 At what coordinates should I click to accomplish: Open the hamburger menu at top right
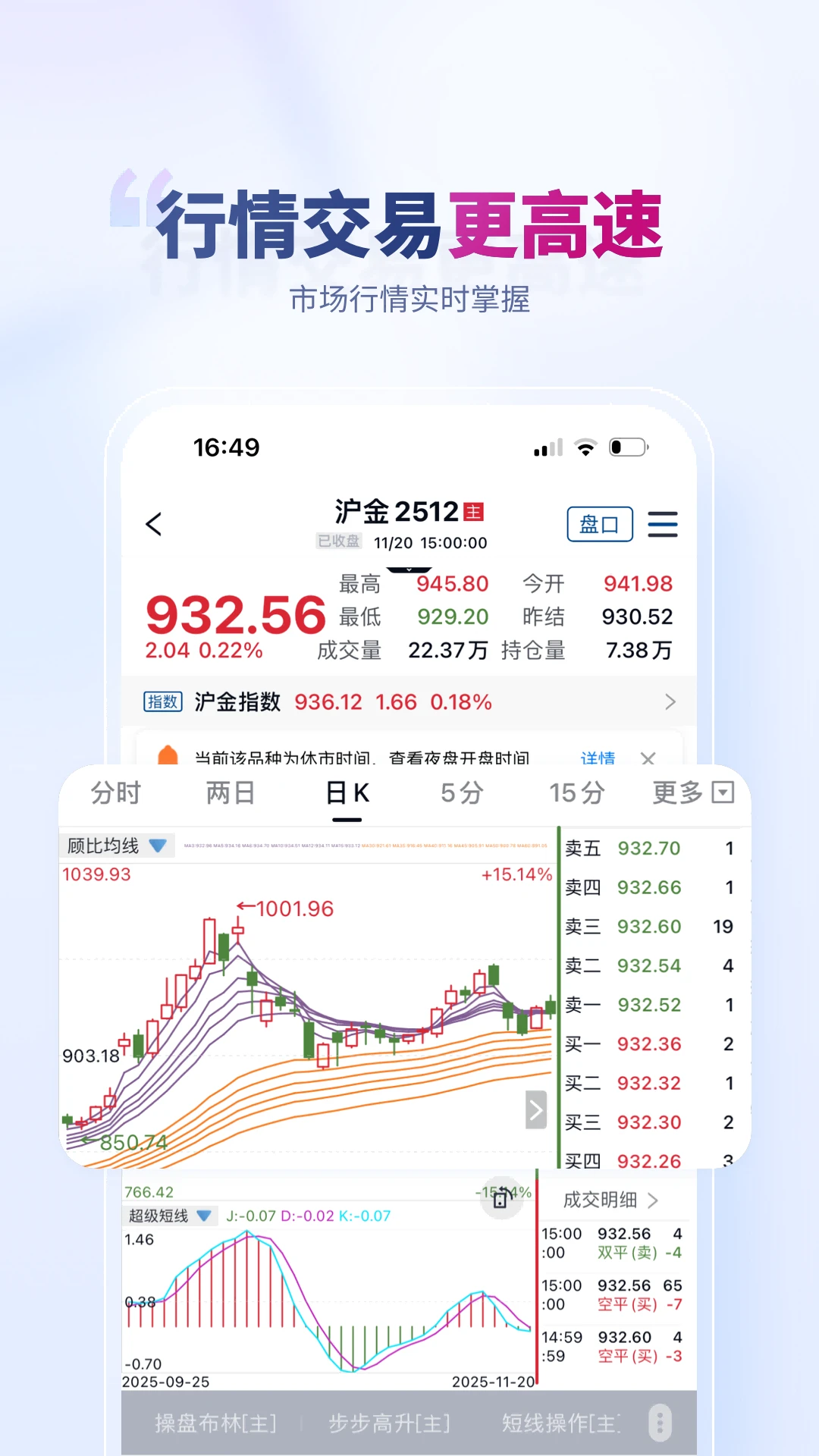tap(663, 524)
